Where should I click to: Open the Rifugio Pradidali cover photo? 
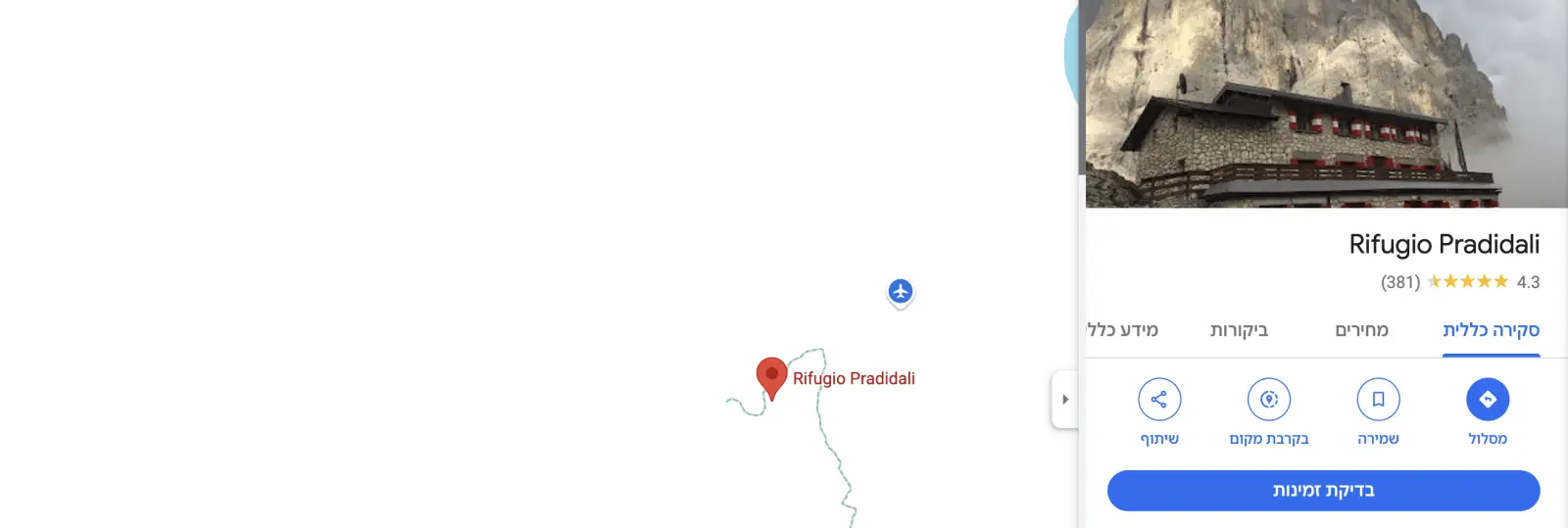[x=1323, y=103]
